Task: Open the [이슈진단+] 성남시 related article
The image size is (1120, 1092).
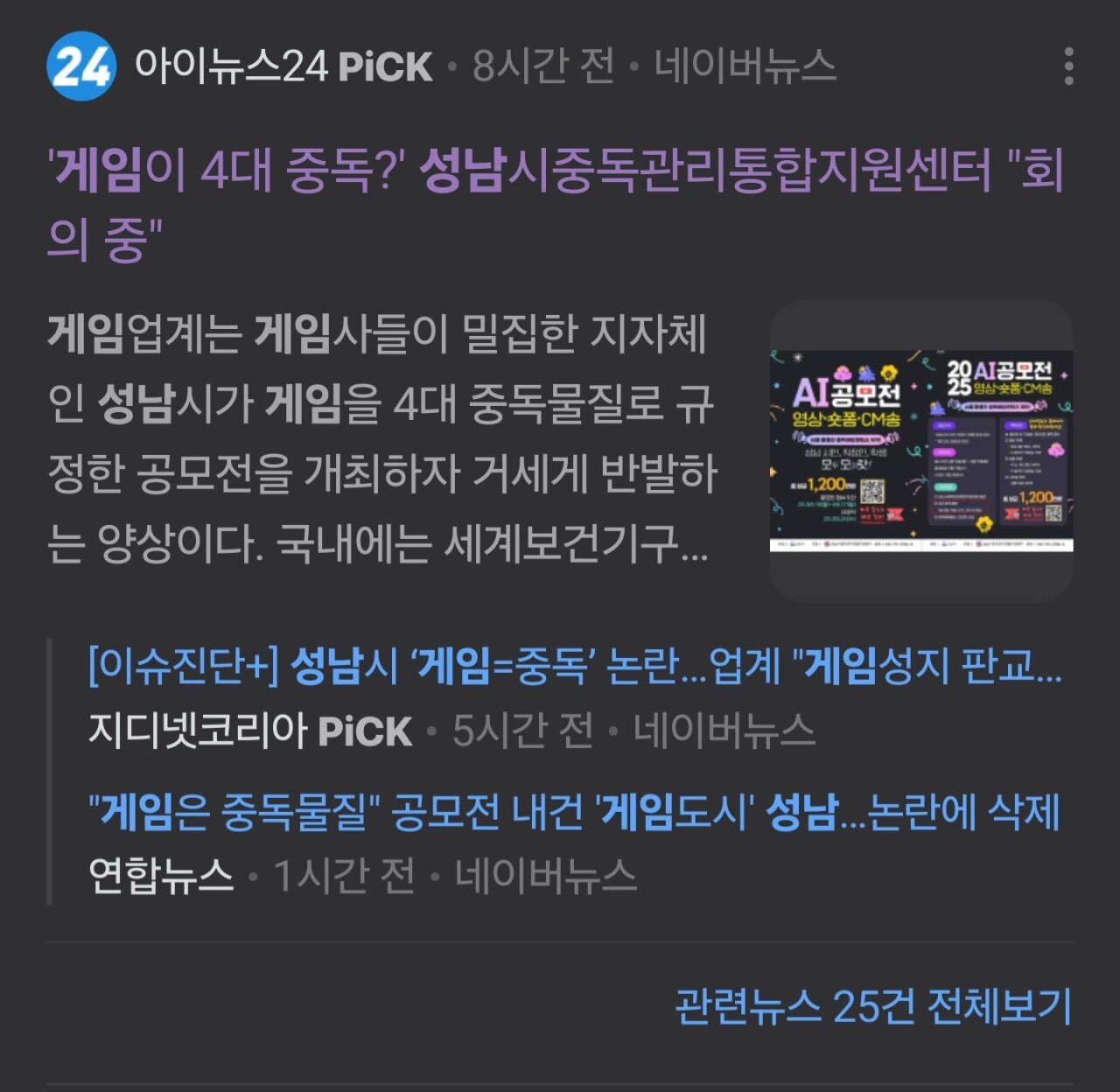Action: (575, 666)
